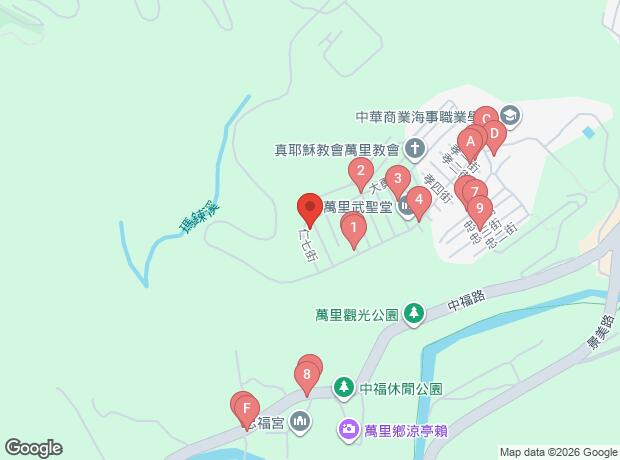The height and width of the screenshot is (460, 620).
Task: Tap map marker number 9
Action: 480,211
